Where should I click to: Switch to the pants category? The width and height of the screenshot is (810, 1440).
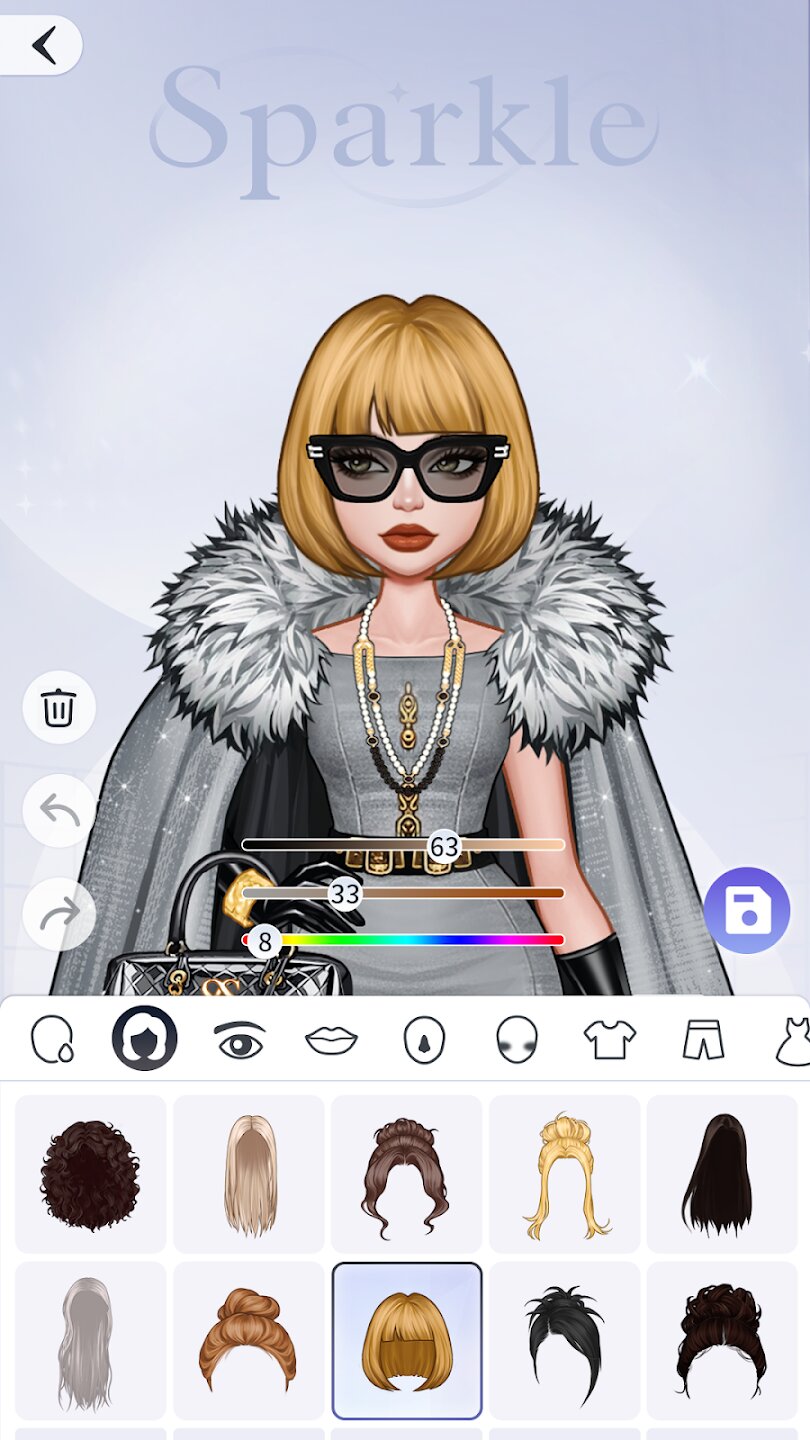point(703,1040)
